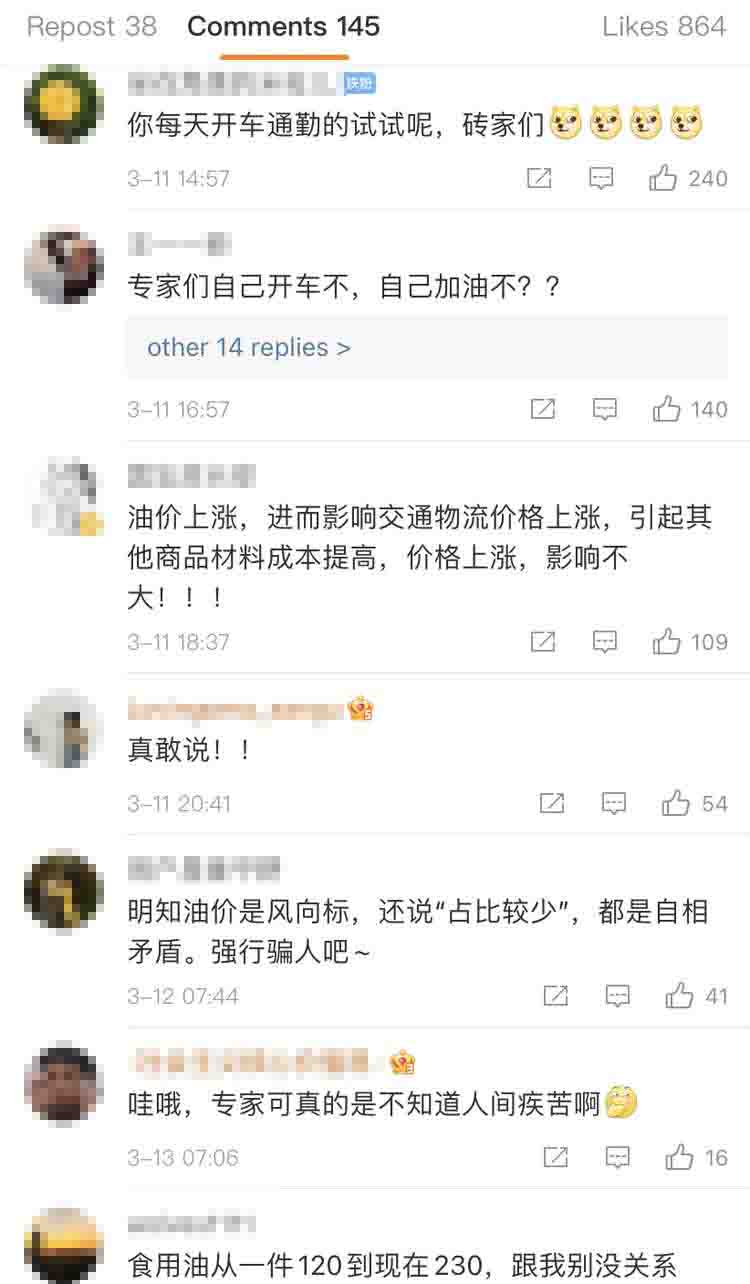The width and height of the screenshot is (750, 1284).
Task: Repost the comment posted 3-12 07:44
Action: [x=555, y=996]
